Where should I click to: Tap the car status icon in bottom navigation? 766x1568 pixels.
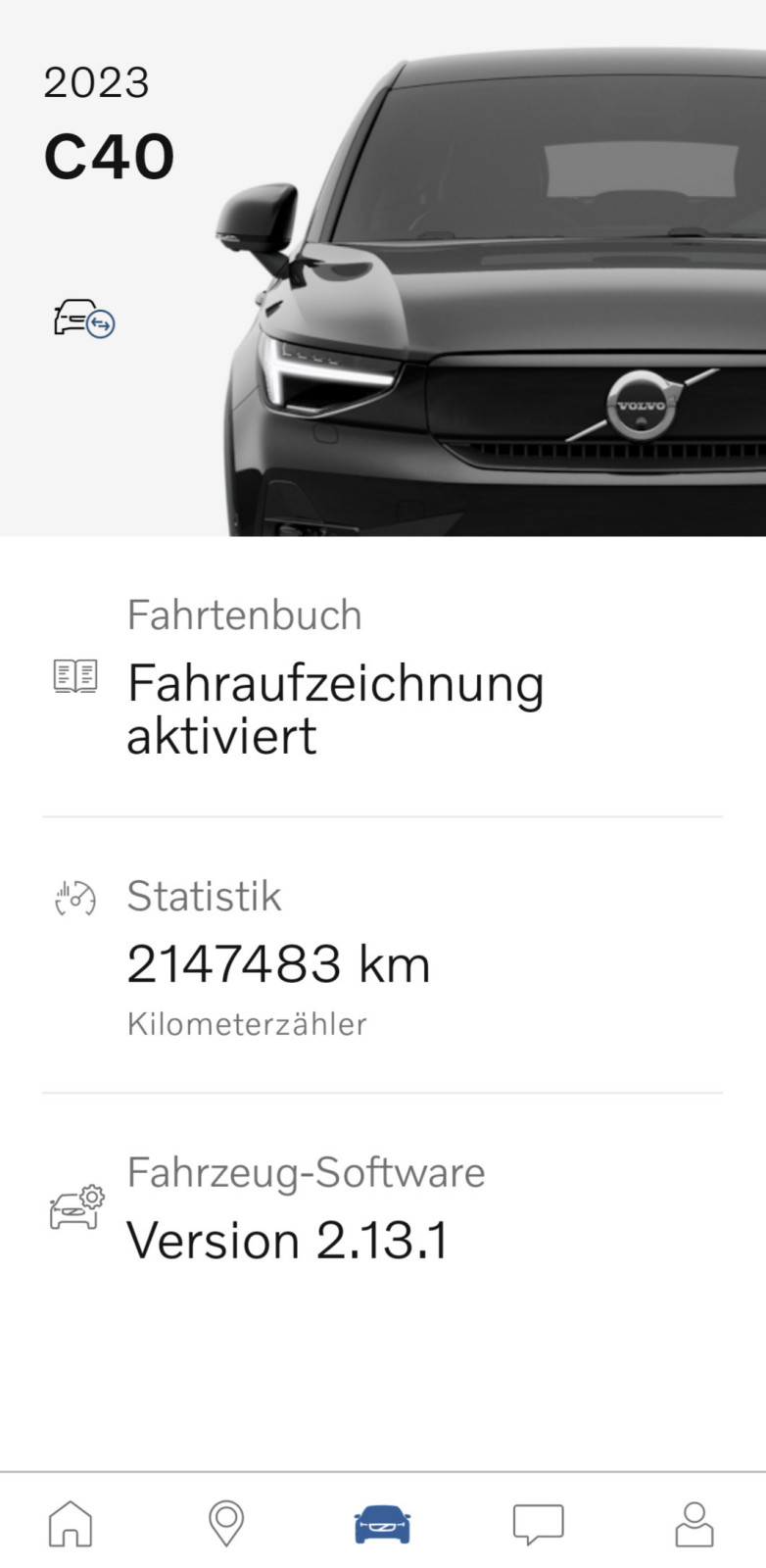tap(383, 1525)
